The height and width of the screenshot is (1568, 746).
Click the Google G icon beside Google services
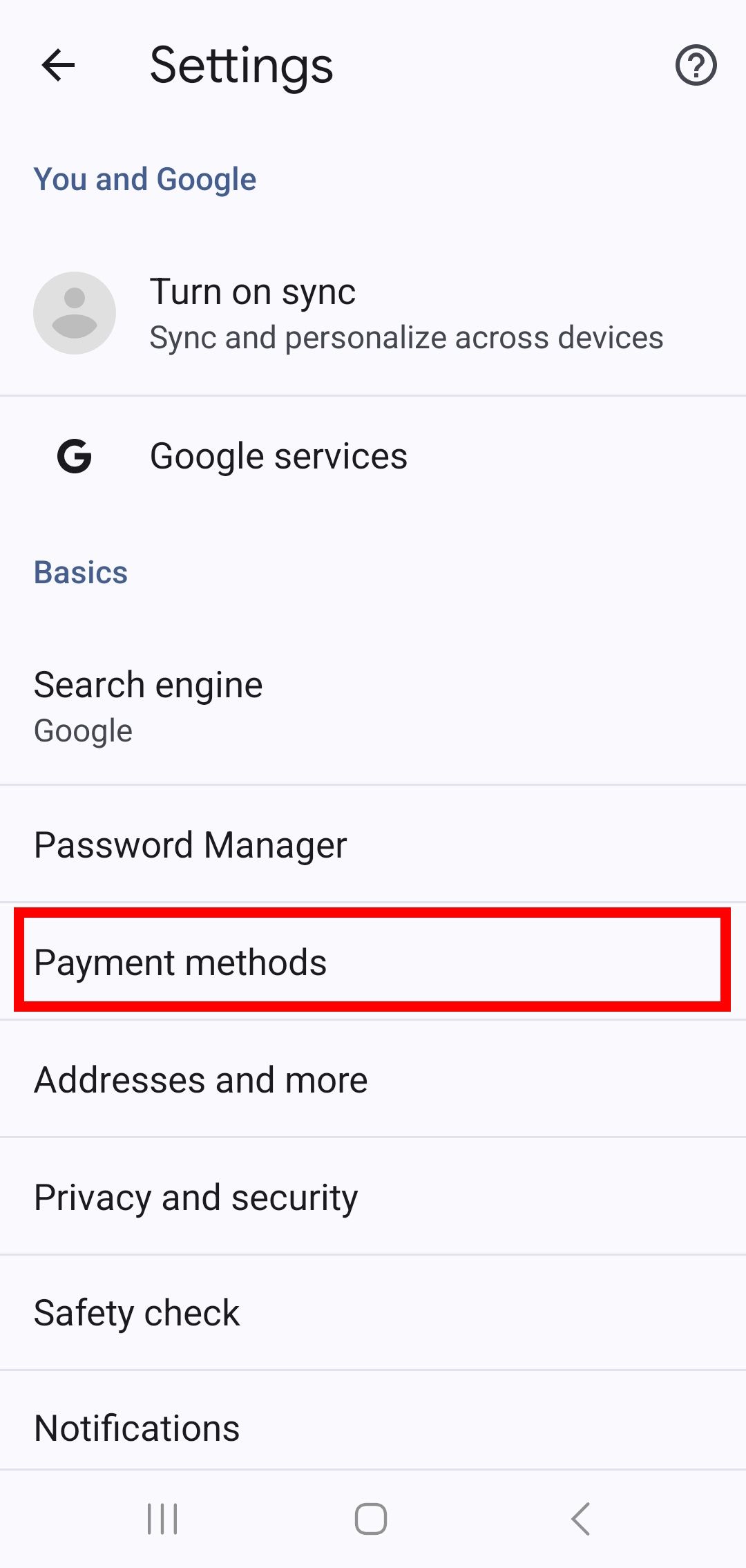74,455
